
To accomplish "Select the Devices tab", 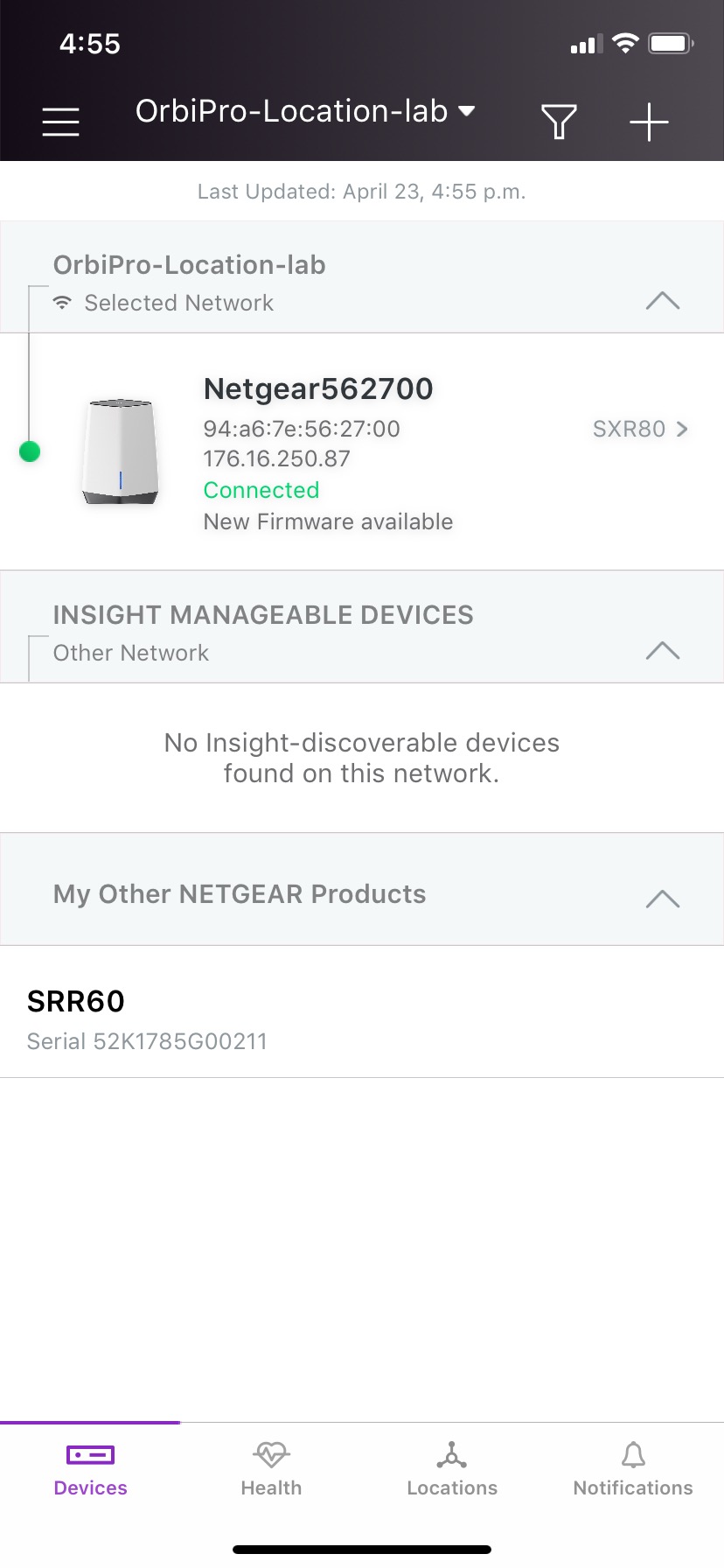I will tap(90, 1470).
